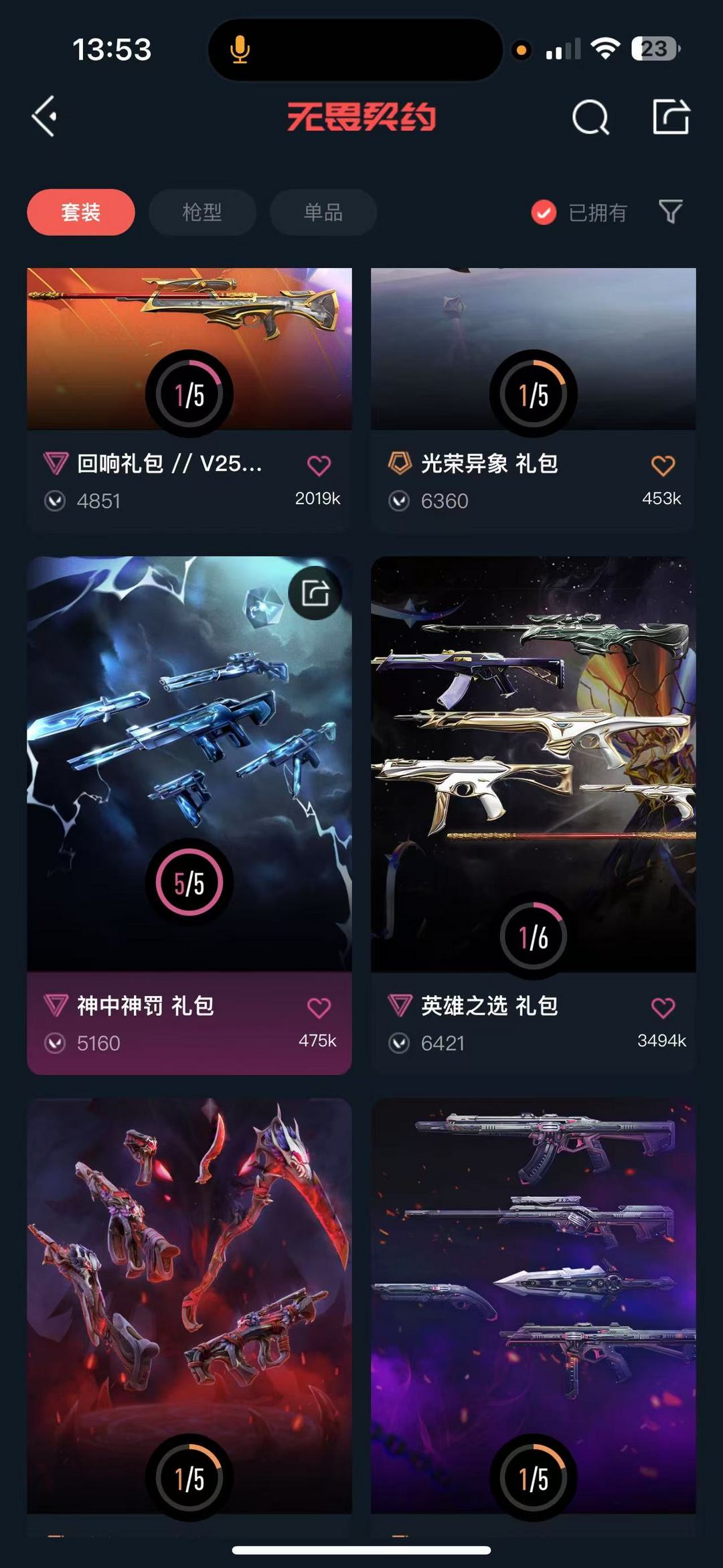Viewport: 723px width, 1568px height.
Task: Favorite the 英雄之选 礼包 bundle
Action: click(663, 1007)
